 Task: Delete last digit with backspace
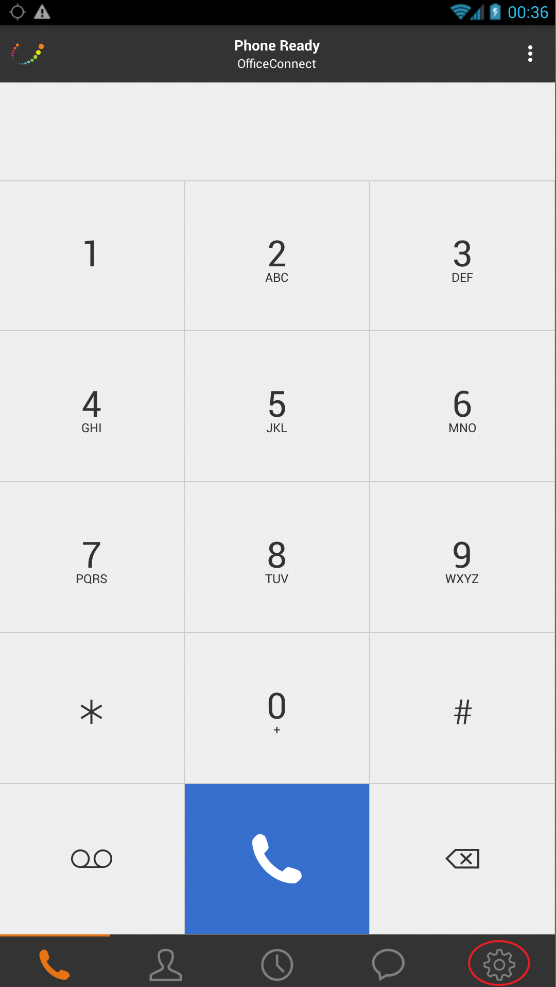tap(462, 859)
